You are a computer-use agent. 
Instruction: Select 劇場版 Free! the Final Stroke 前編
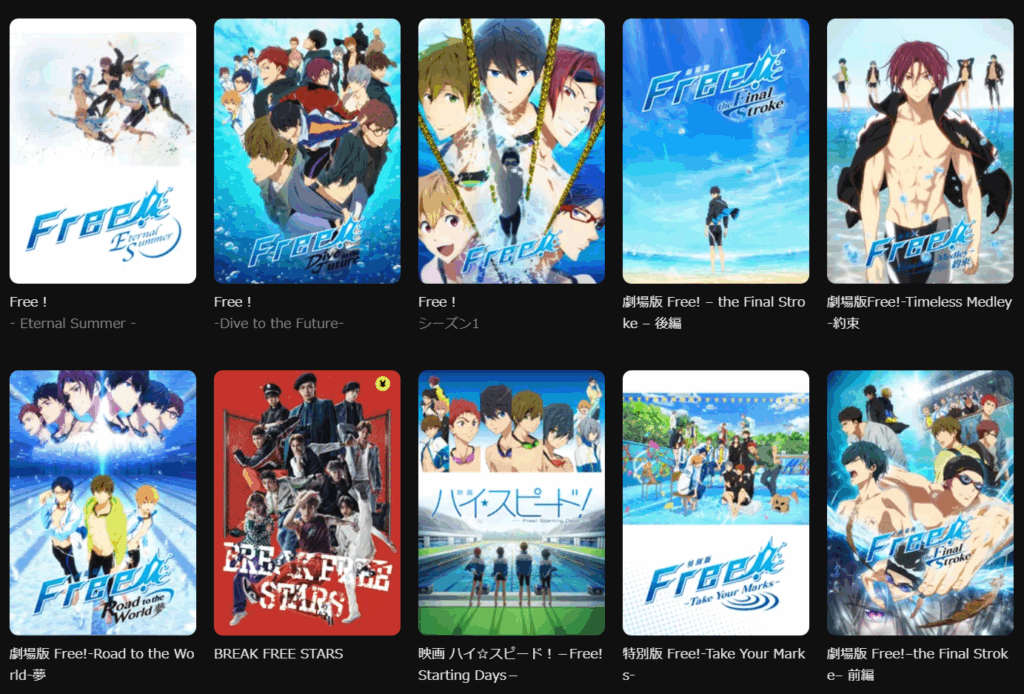[920, 503]
